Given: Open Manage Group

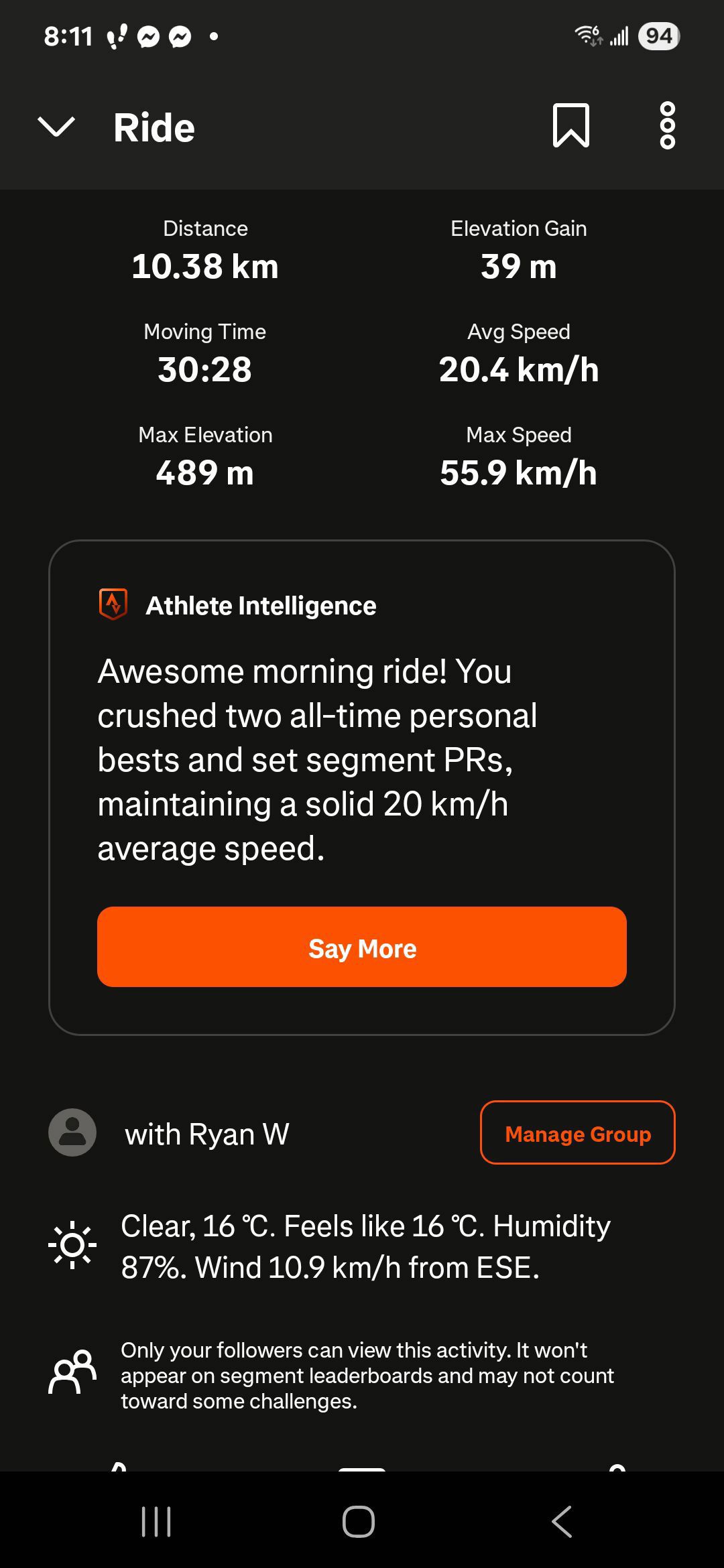Looking at the screenshot, I should click(x=578, y=1133).
